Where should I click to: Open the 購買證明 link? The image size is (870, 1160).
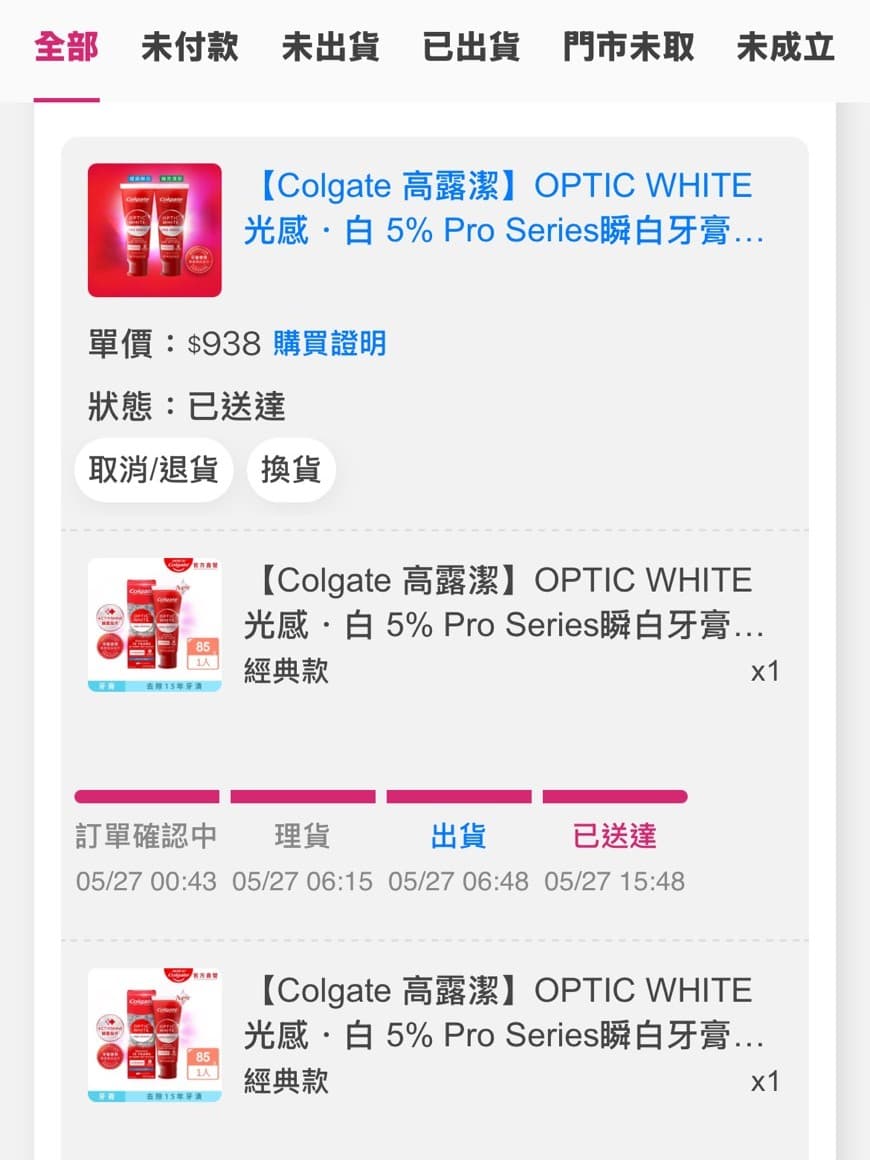click(330, 343)
